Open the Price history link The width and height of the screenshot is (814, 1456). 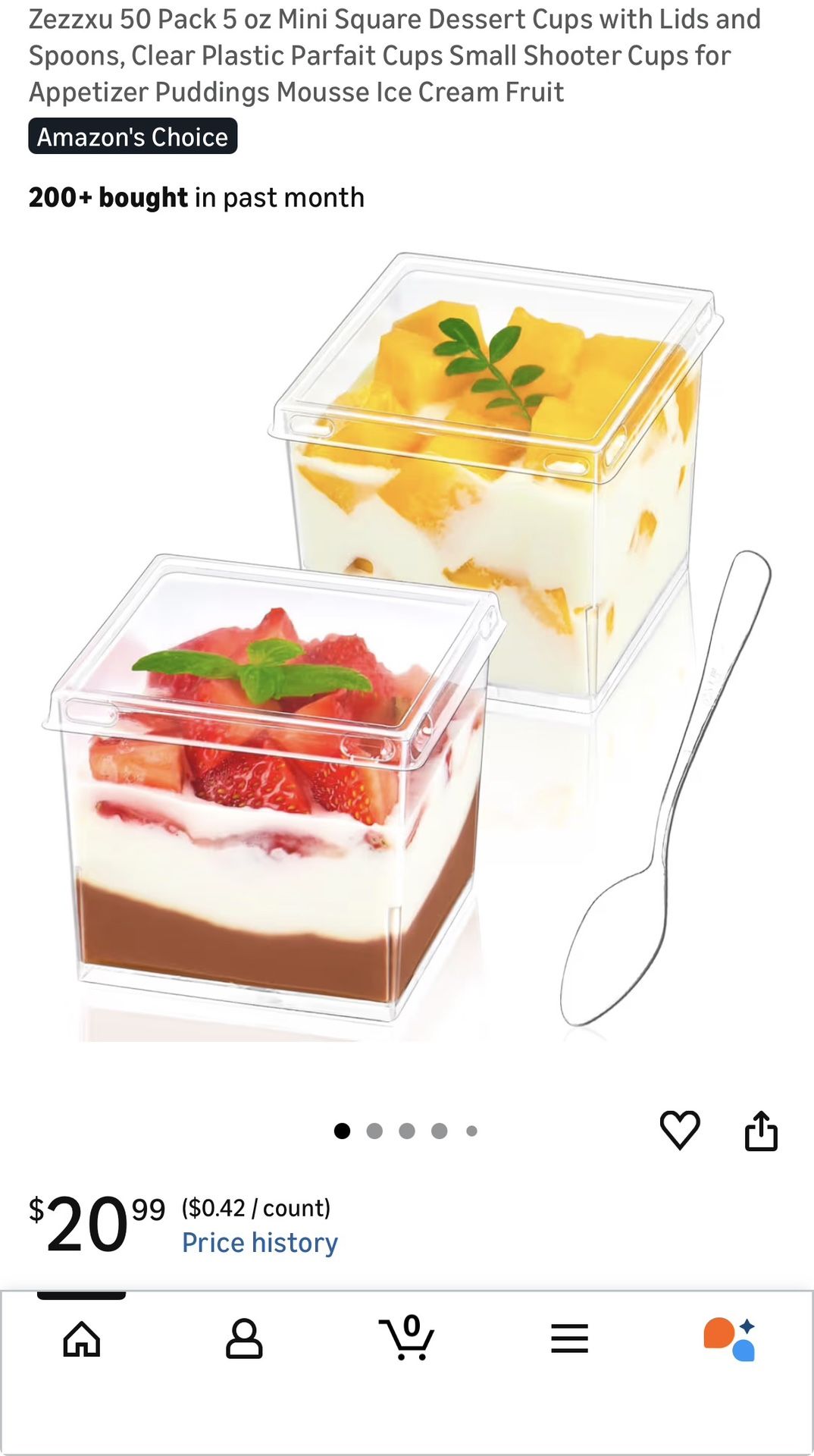click(259, 1243)
